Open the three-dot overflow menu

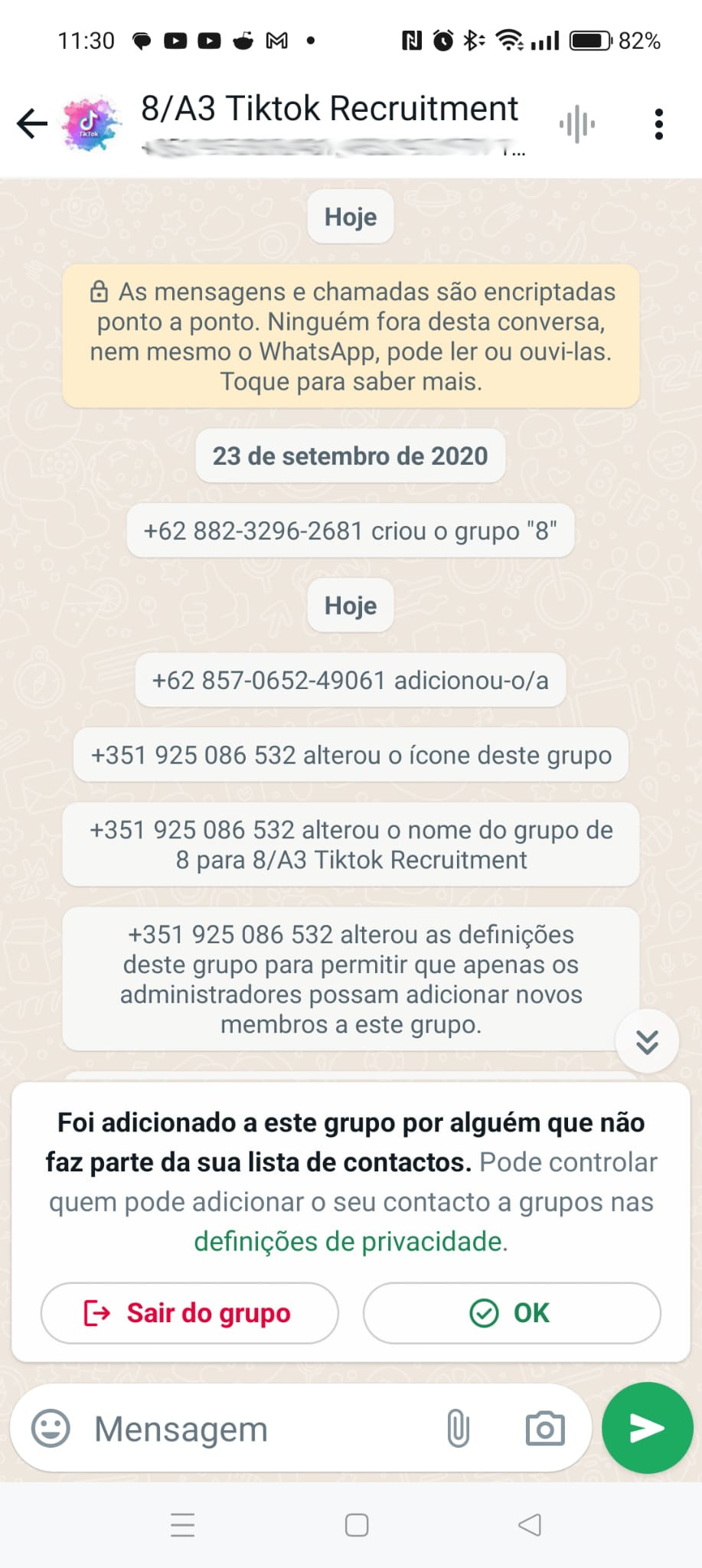click(658, 124)
